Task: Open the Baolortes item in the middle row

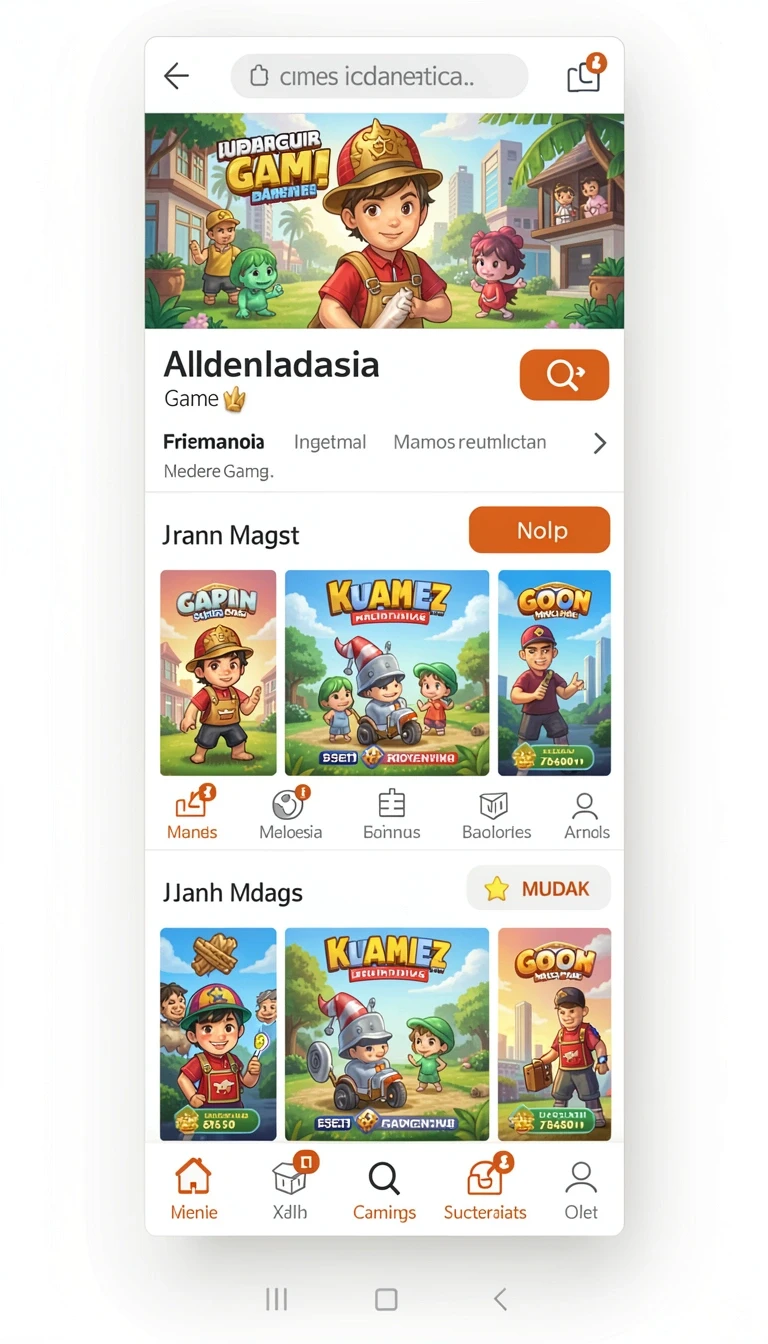Action: [496, 814]
